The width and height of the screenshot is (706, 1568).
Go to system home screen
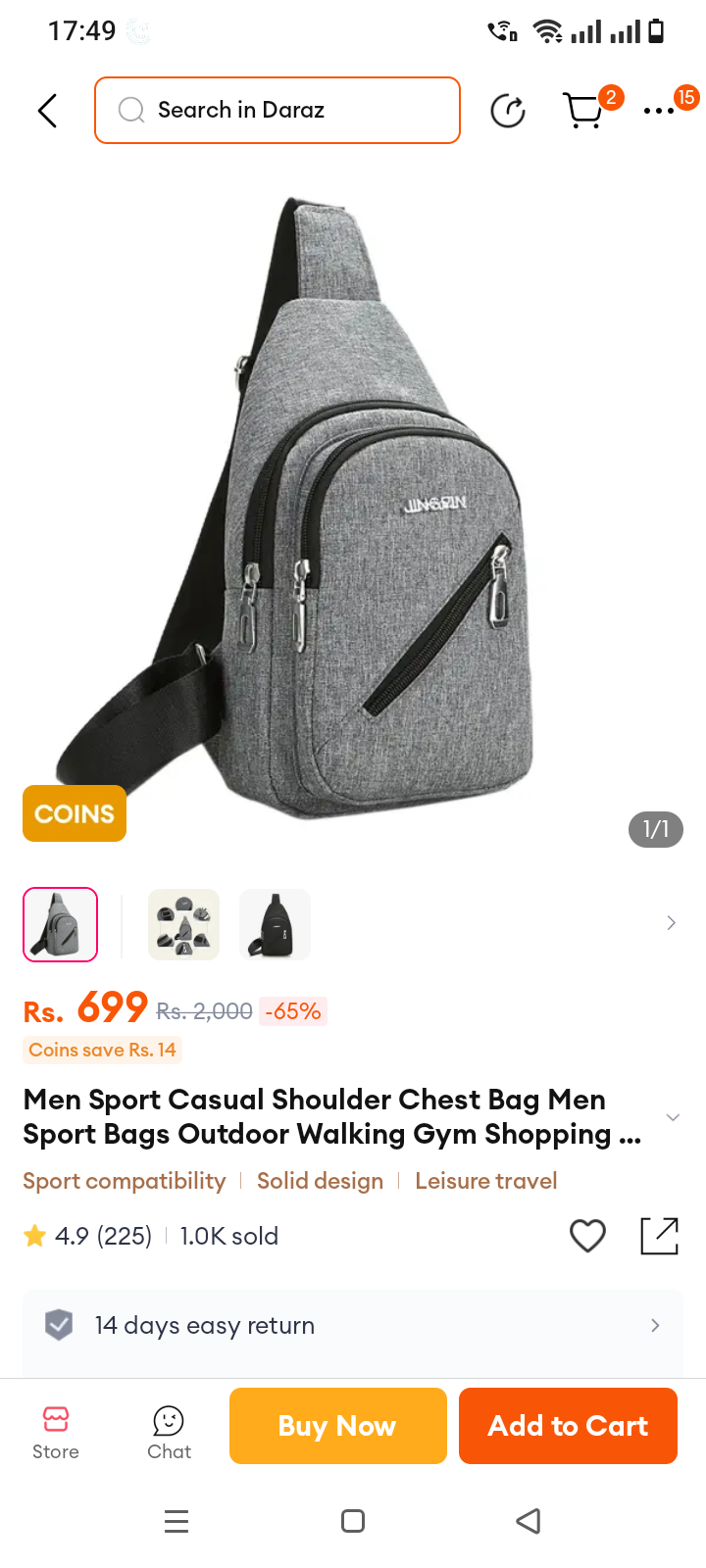pos(353,1521)
